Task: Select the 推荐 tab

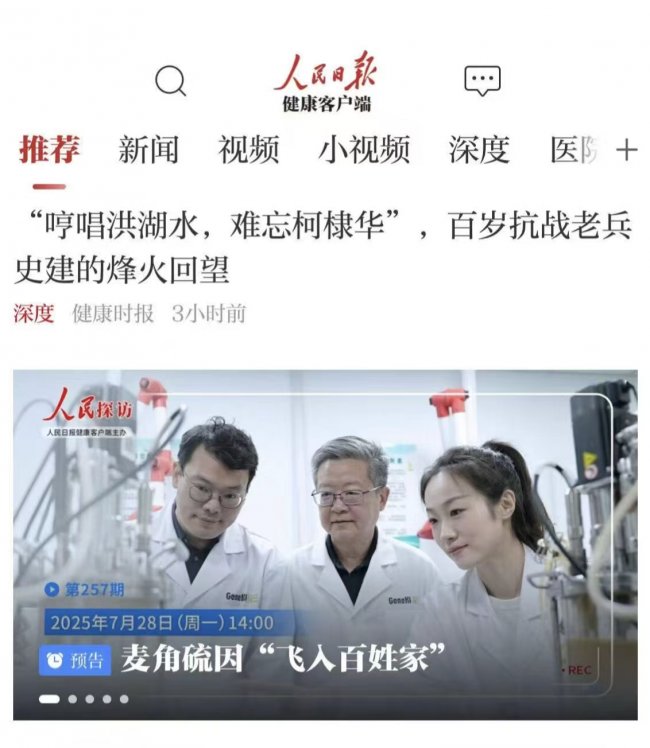Action: click(49, 150)
